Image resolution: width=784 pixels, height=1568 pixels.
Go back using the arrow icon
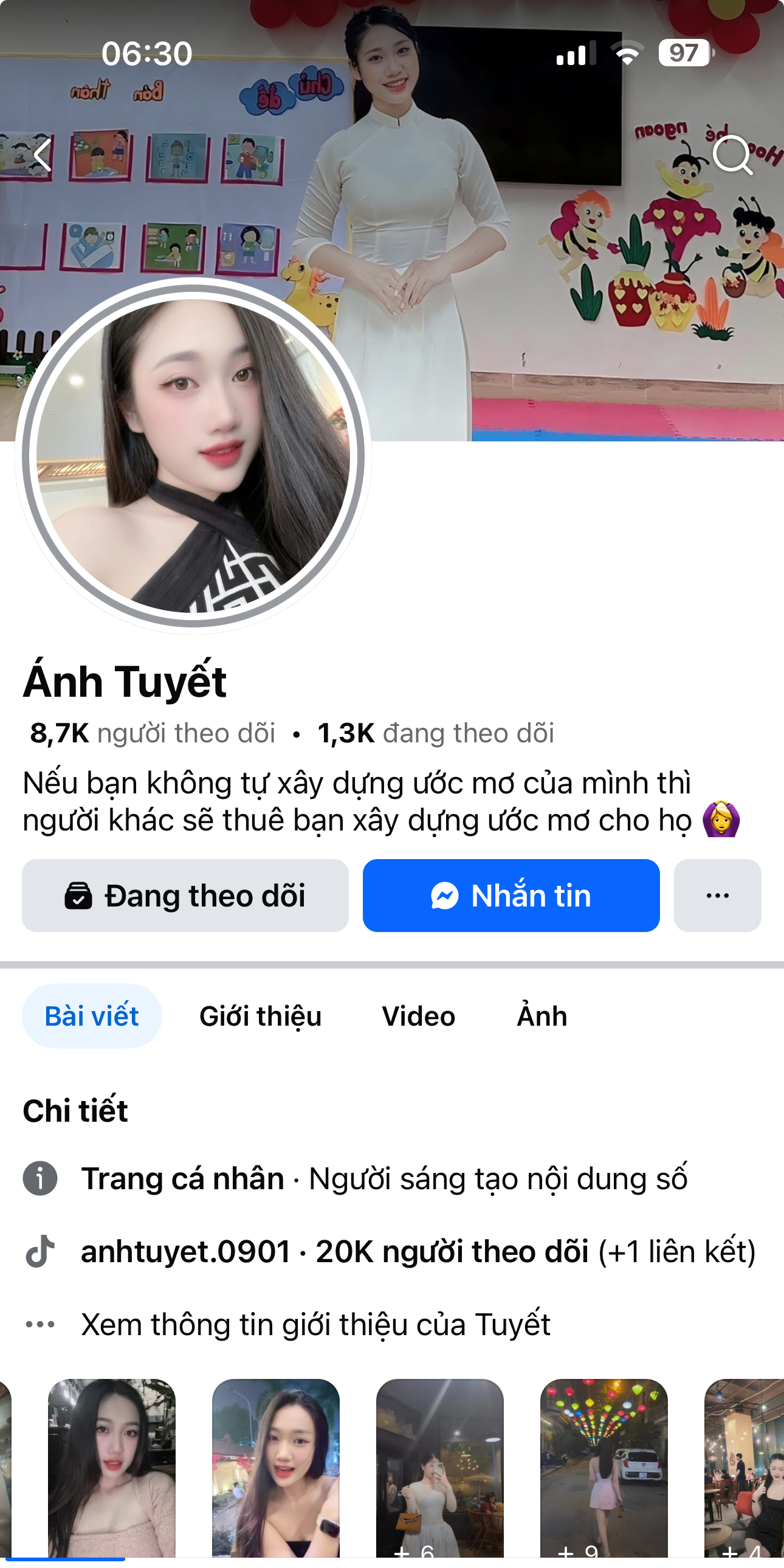43,155
